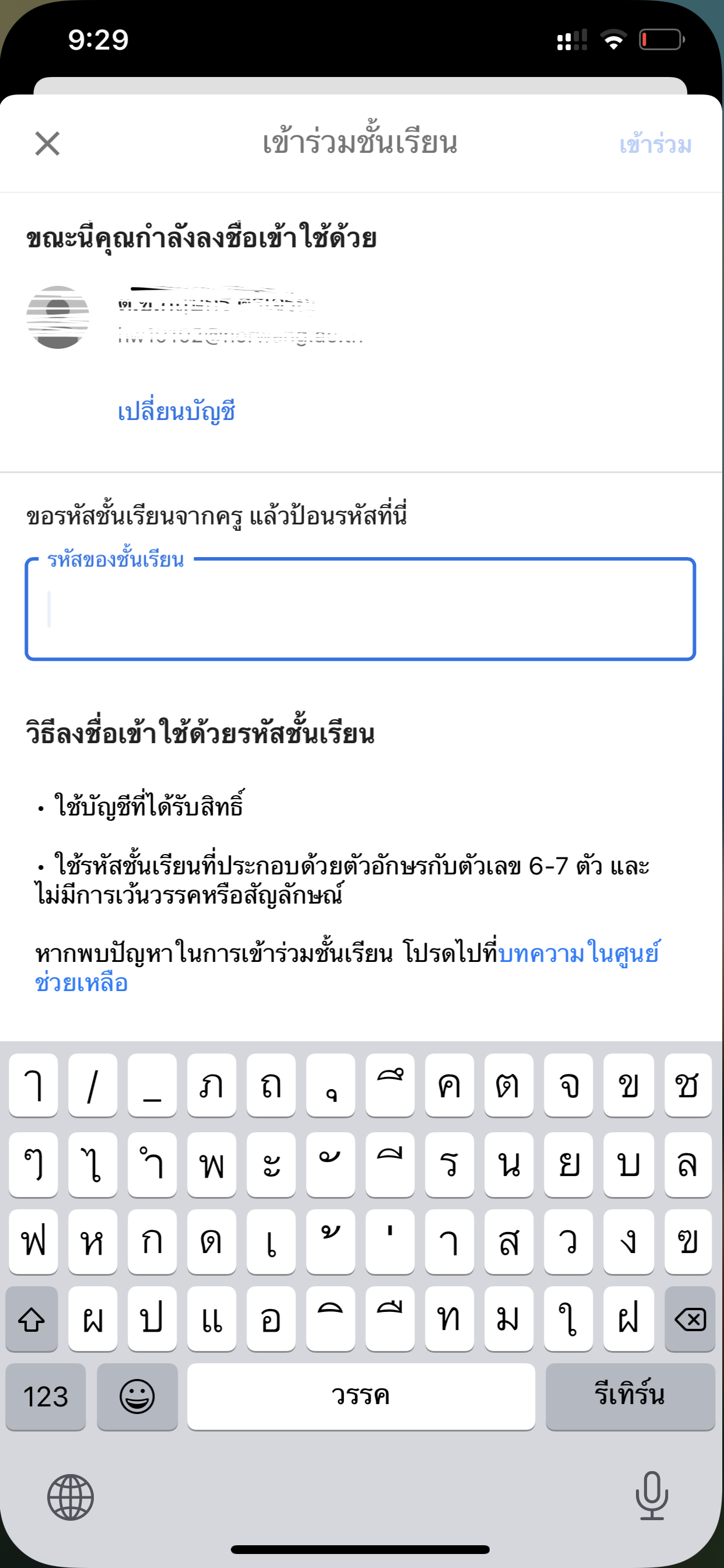Tap the วรรค space bar

pos(360,1397)
